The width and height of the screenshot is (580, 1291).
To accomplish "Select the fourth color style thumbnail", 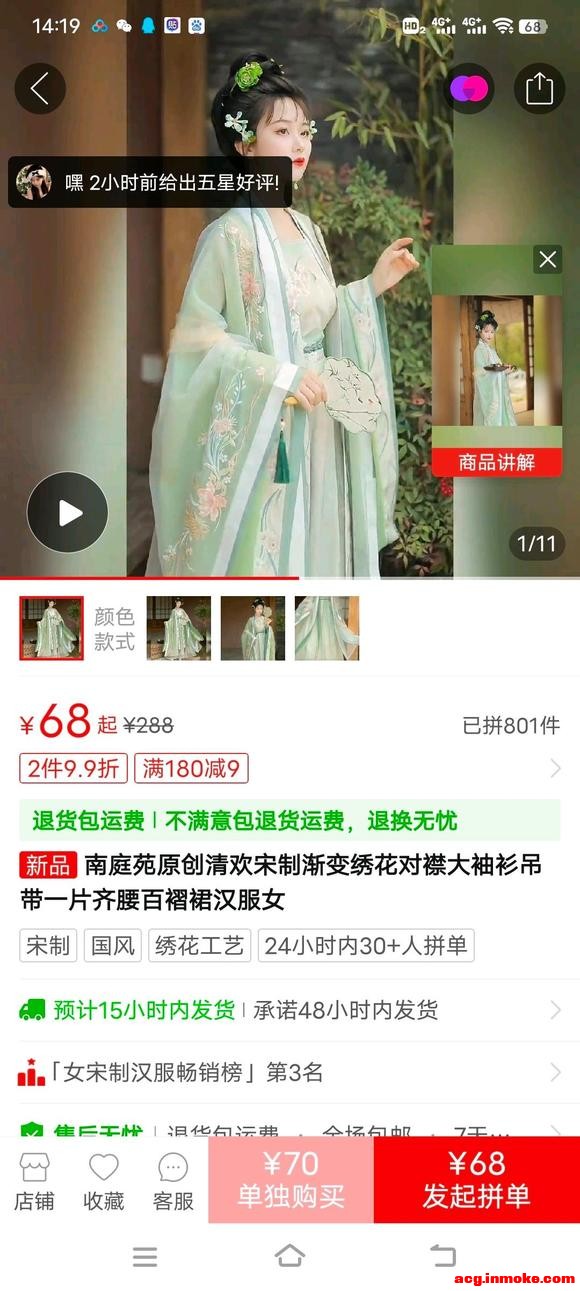I will tap(327, 628).
